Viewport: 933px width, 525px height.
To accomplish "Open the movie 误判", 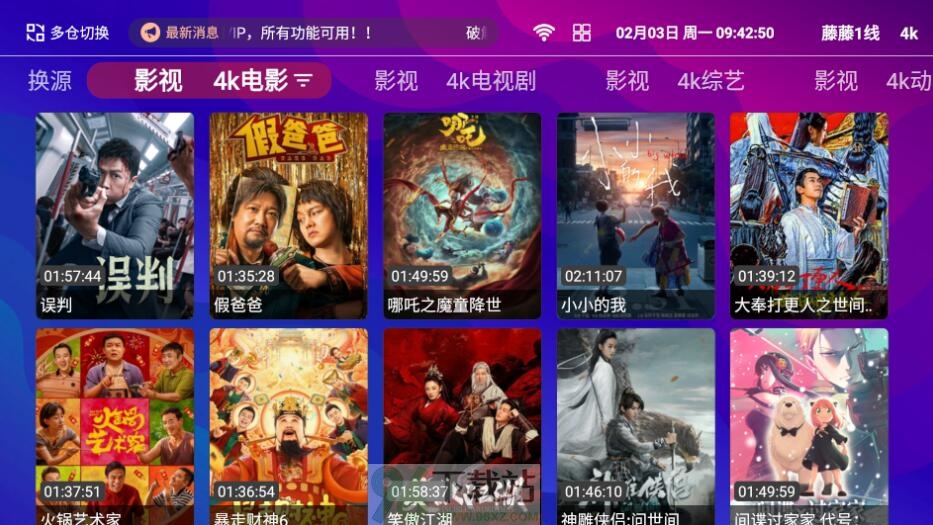I will [x=115, y=215].
